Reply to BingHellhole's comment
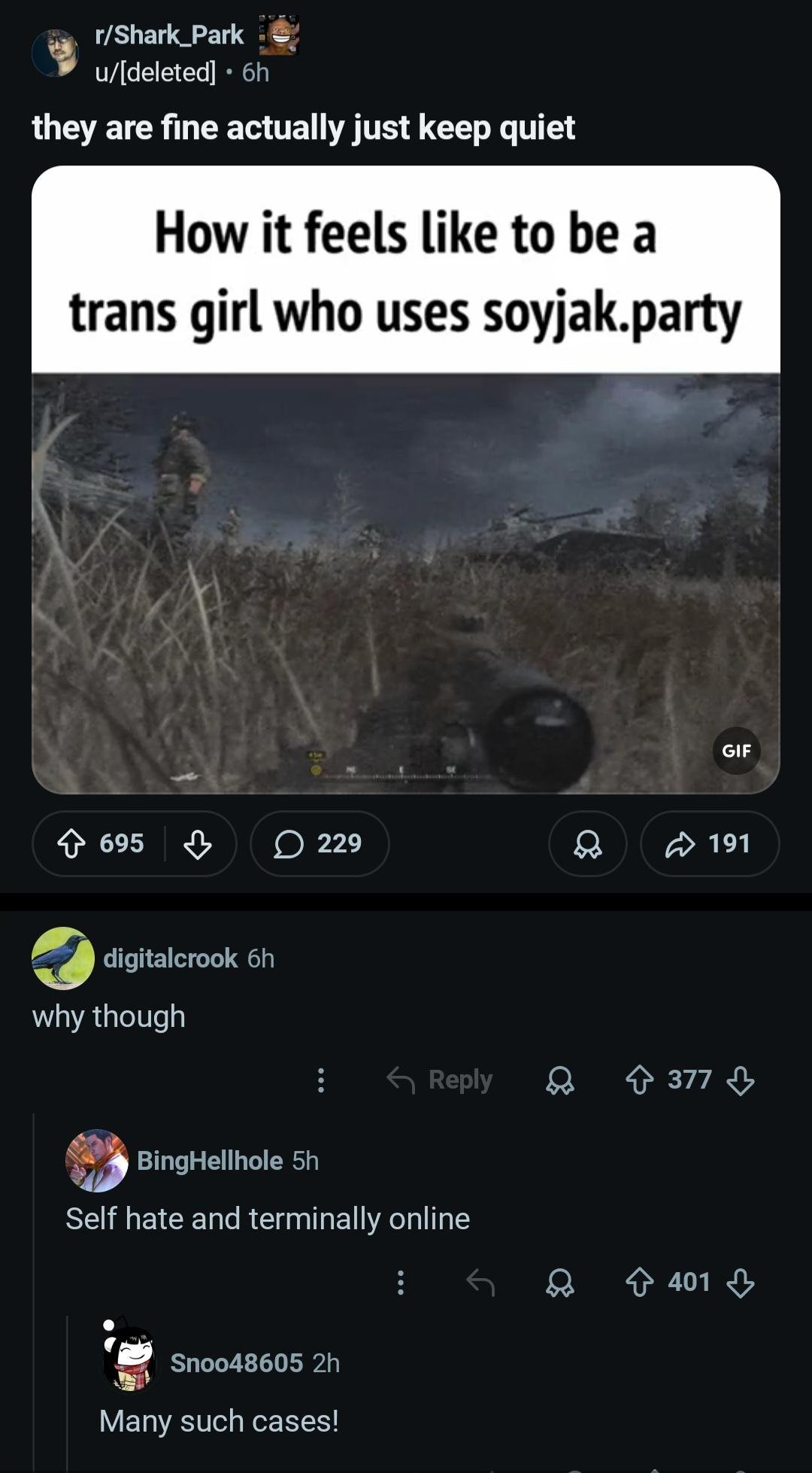Screen dimensions: 812x1473 [480, 1282]
